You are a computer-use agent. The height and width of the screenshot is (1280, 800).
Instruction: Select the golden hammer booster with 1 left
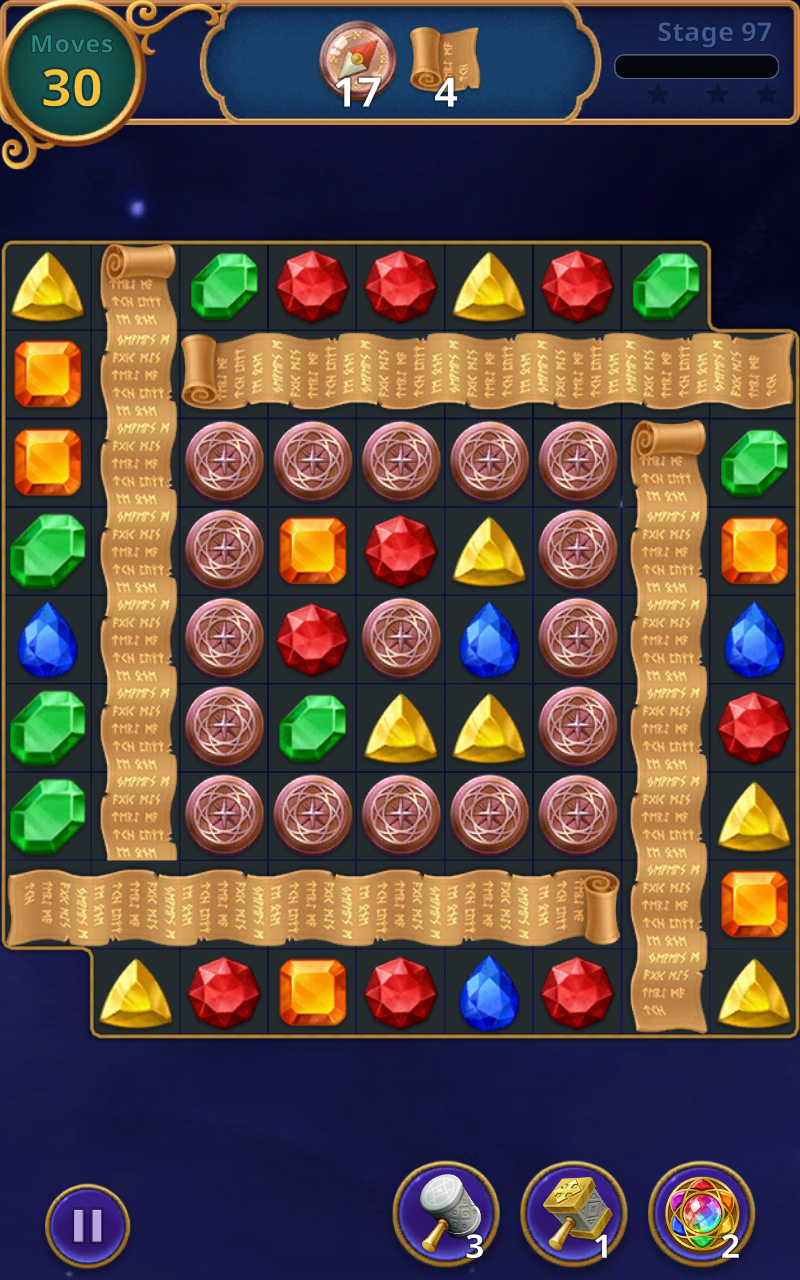pos(574,1214)
